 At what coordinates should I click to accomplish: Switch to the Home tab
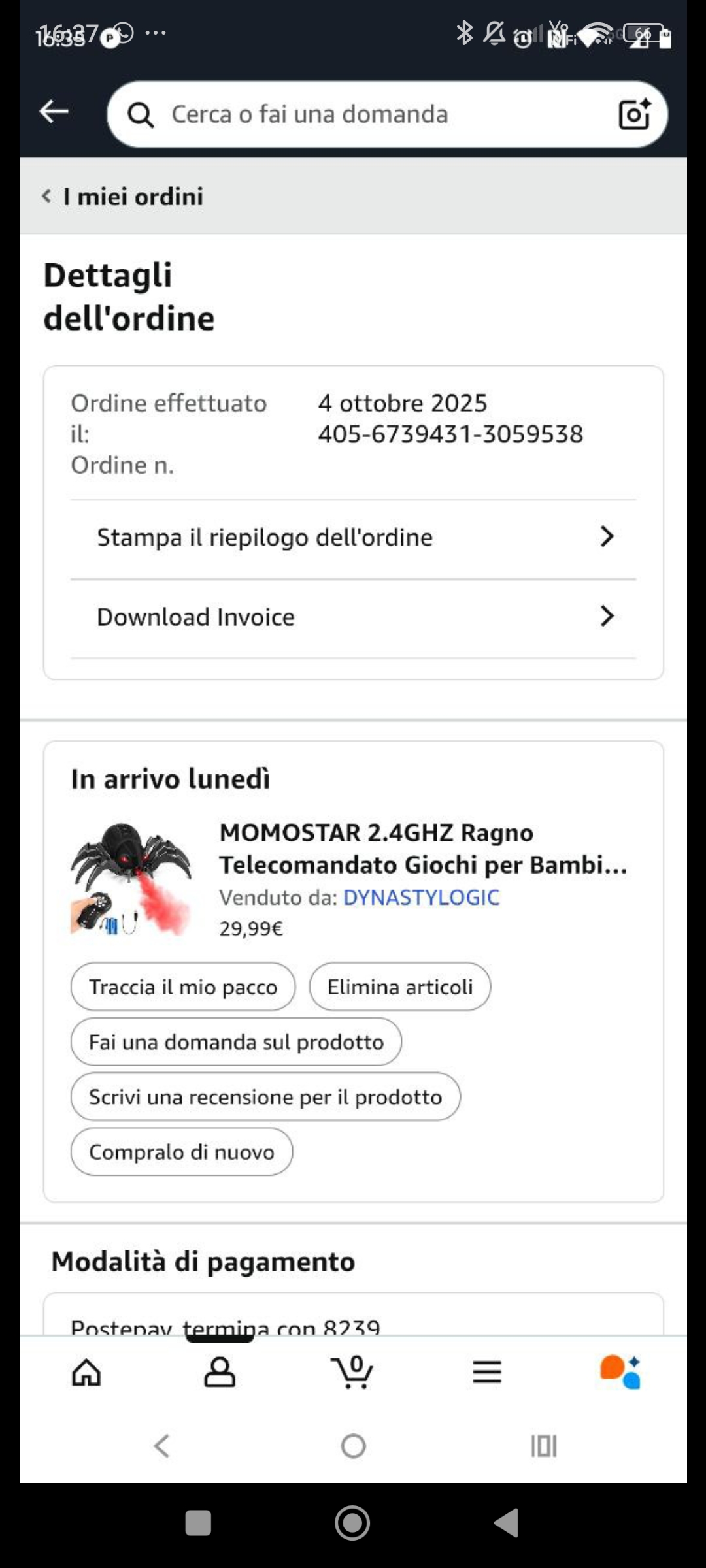(86, 1372)
